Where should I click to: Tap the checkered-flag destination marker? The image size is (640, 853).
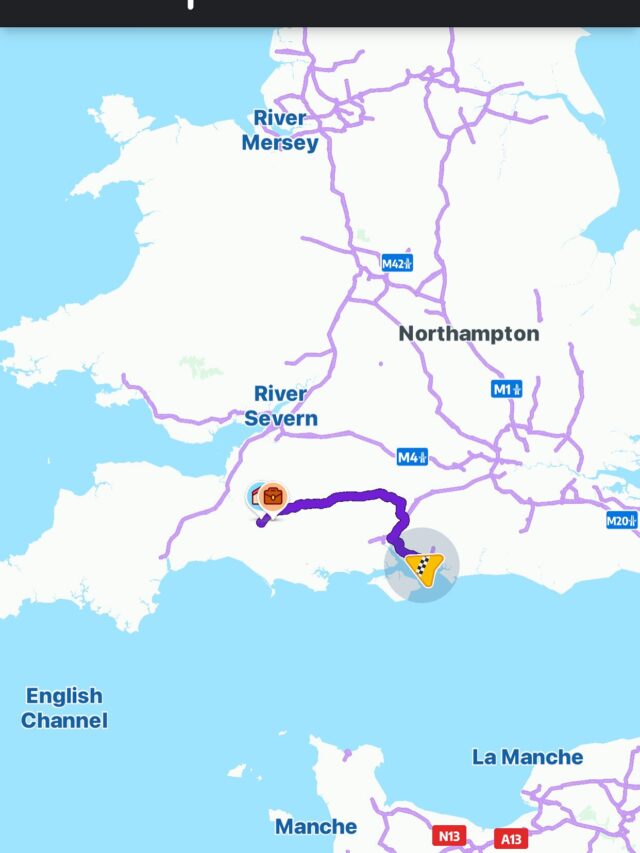pos(427,569)
